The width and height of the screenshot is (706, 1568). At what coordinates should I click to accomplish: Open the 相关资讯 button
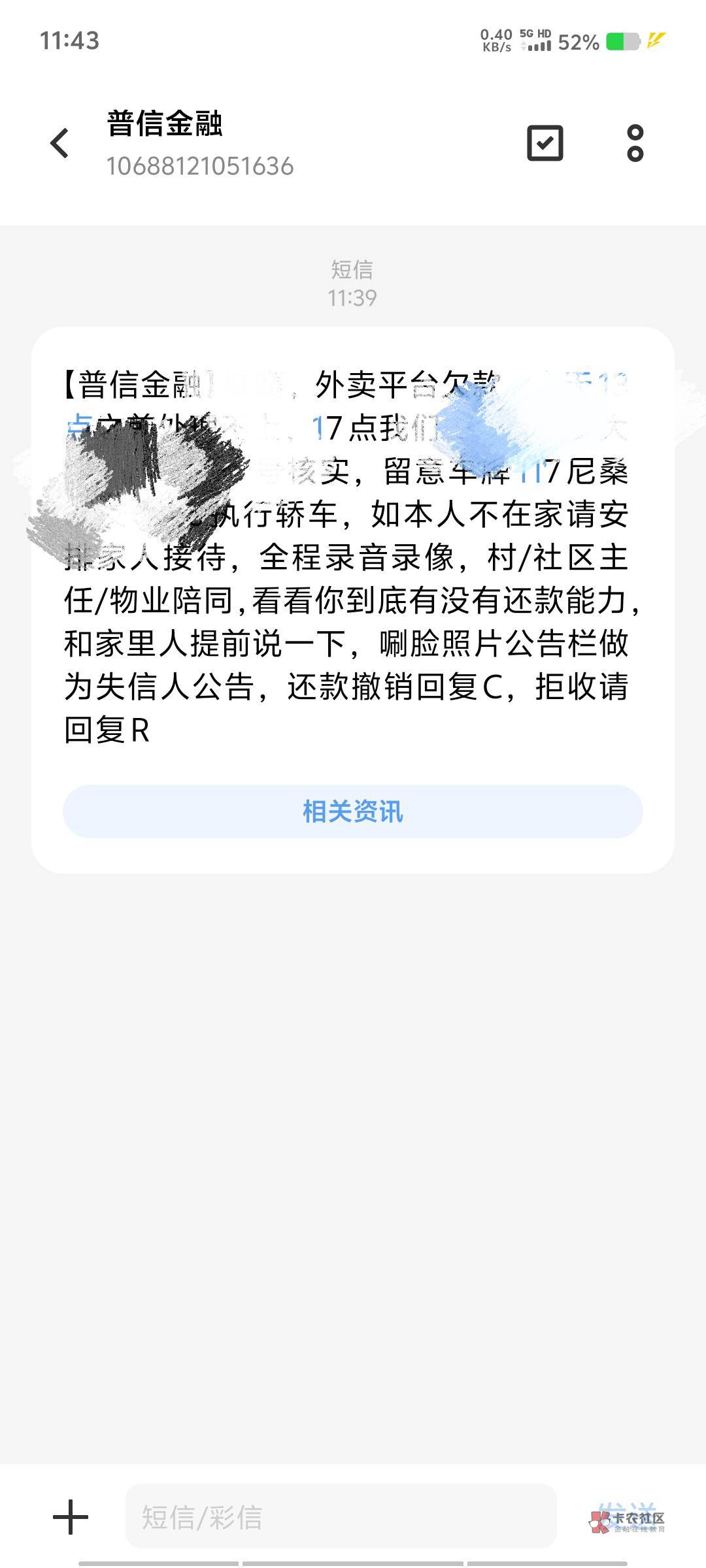point(353,811)
